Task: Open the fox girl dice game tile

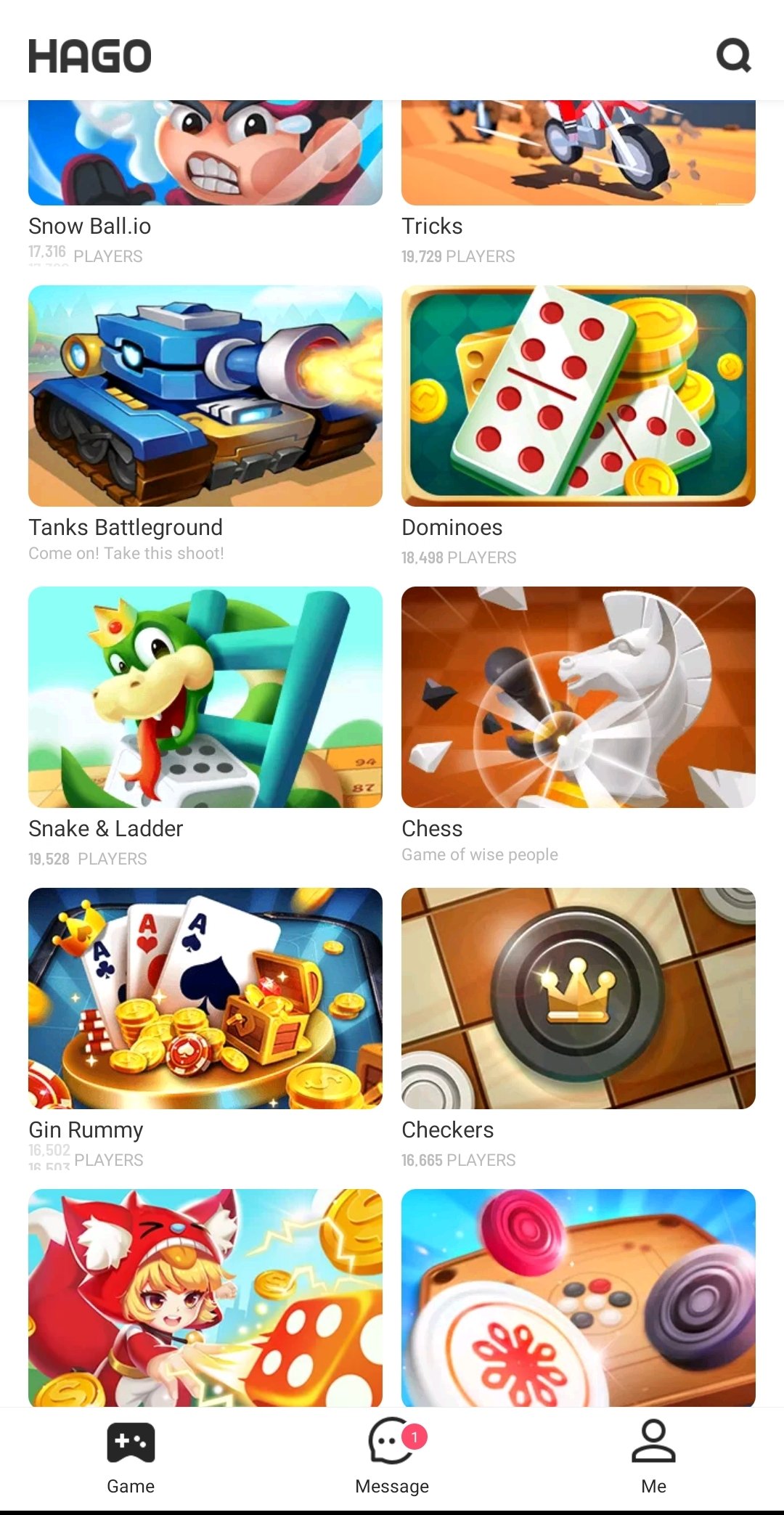Action: (x=205, y=1298)
